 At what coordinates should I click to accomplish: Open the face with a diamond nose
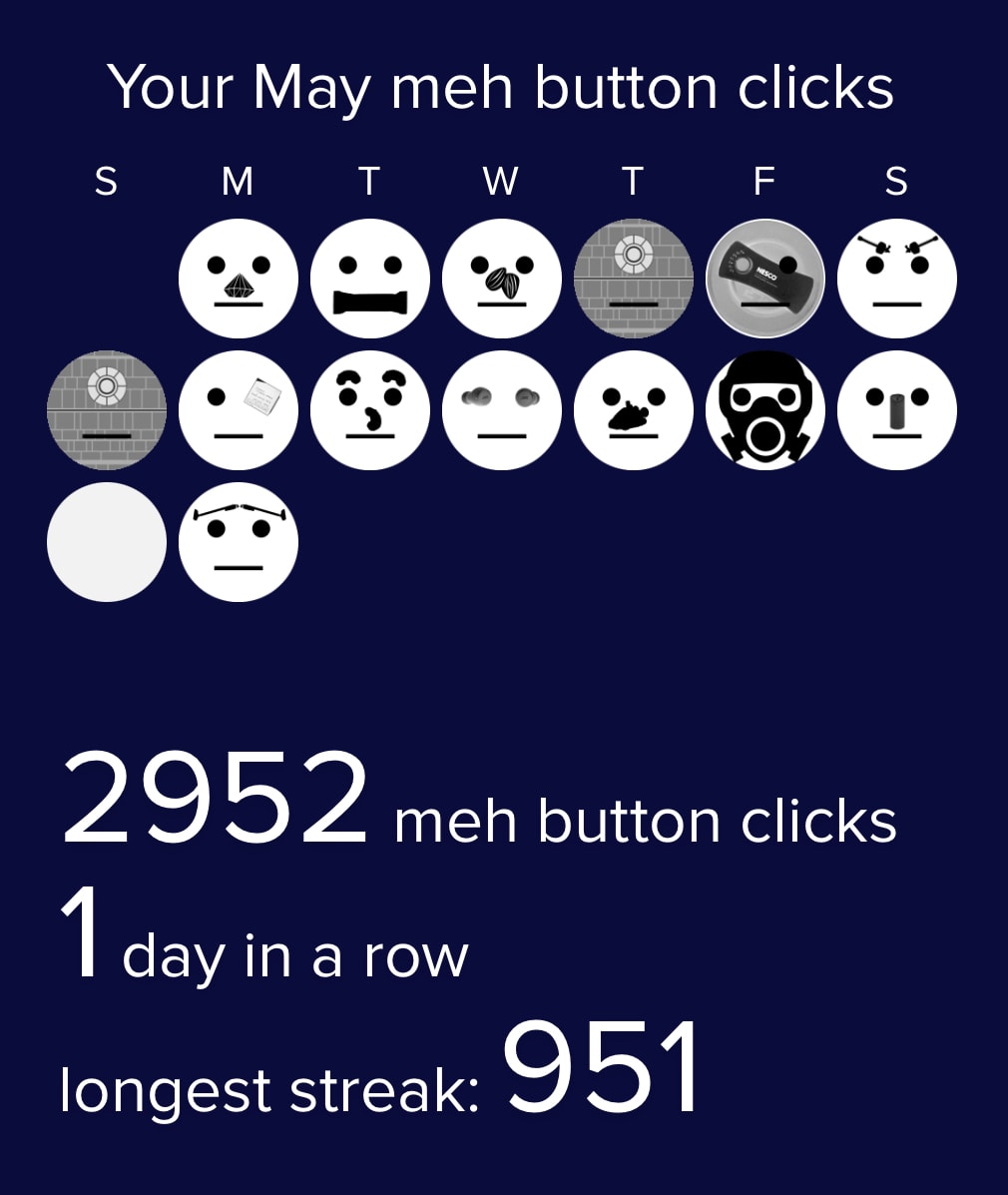click(x=239, y=279)
